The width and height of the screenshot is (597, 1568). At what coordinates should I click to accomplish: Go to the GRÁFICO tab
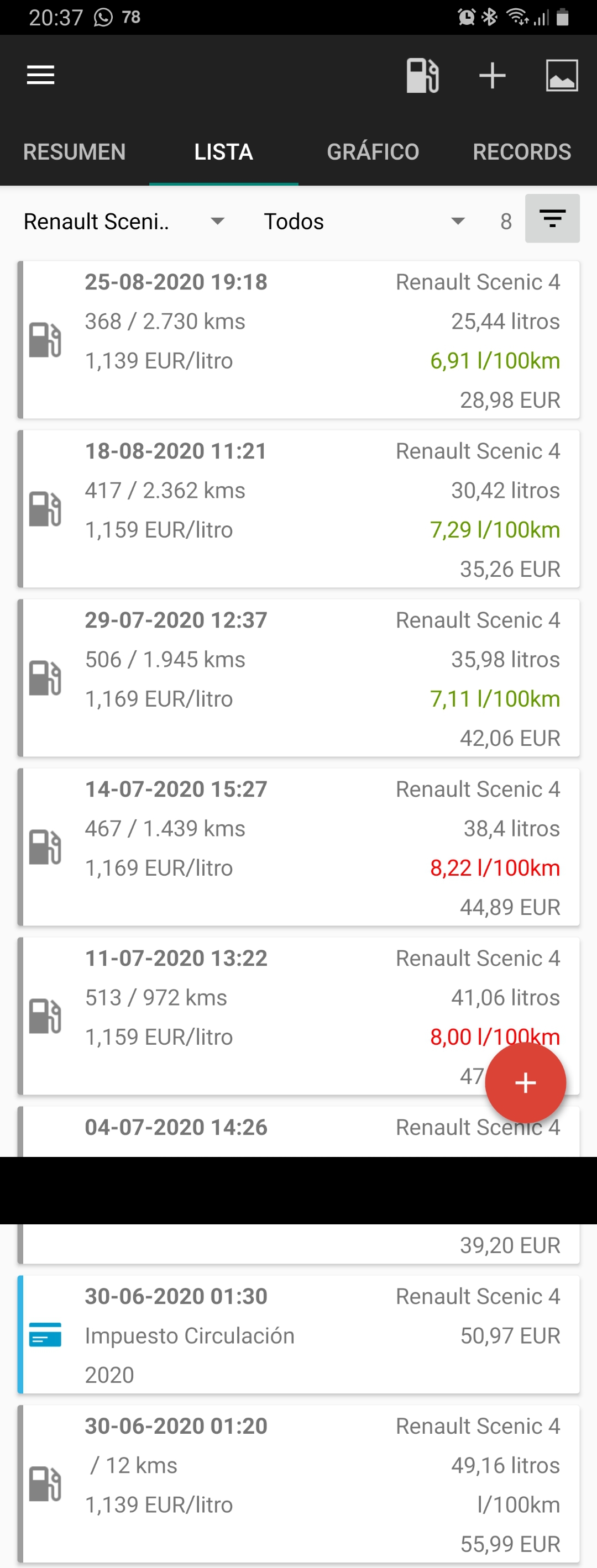pyautogui.click(x=373, y=151)
